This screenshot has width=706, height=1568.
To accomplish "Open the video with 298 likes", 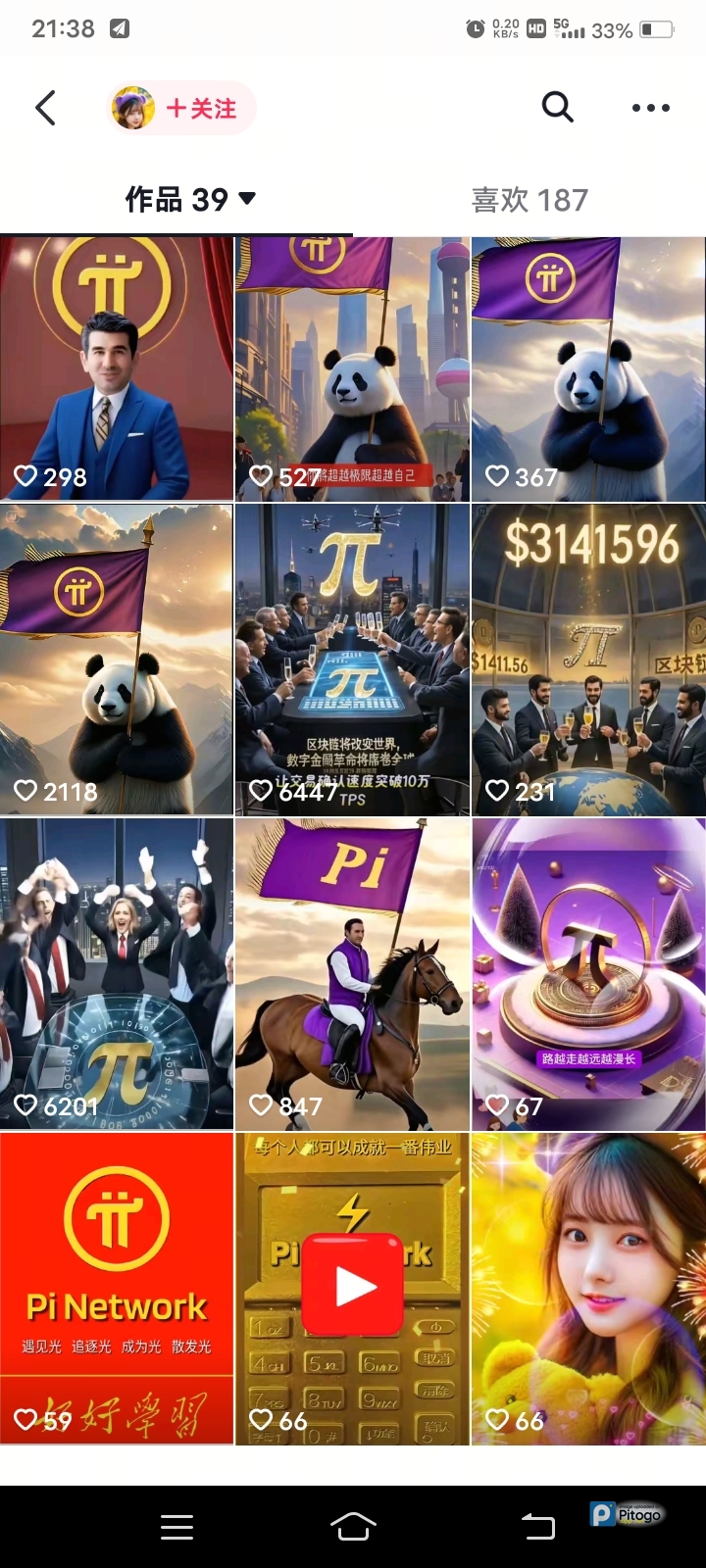I will pos(117,368).
